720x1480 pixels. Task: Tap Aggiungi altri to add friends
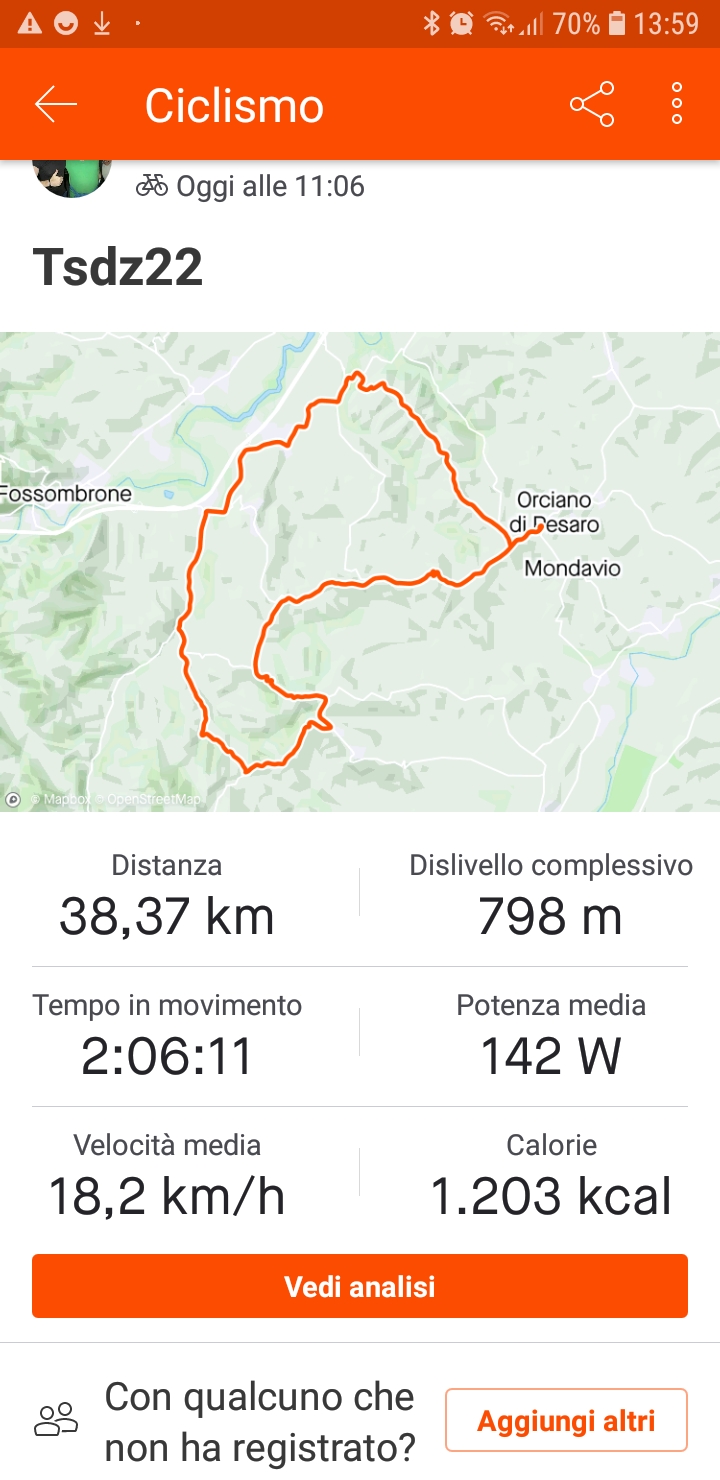click(x=566, y=1420)
